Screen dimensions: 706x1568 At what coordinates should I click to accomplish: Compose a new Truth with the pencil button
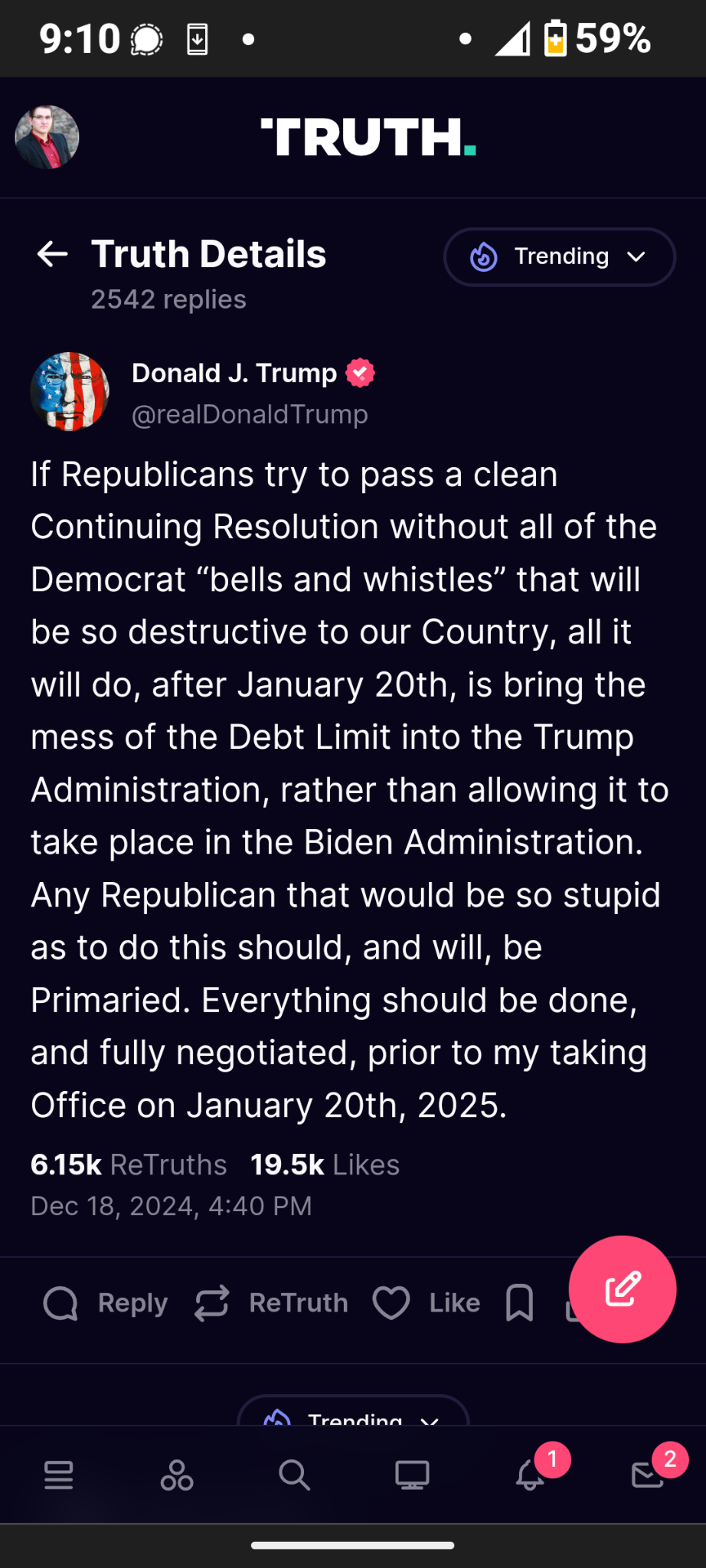coord(623,1289)
